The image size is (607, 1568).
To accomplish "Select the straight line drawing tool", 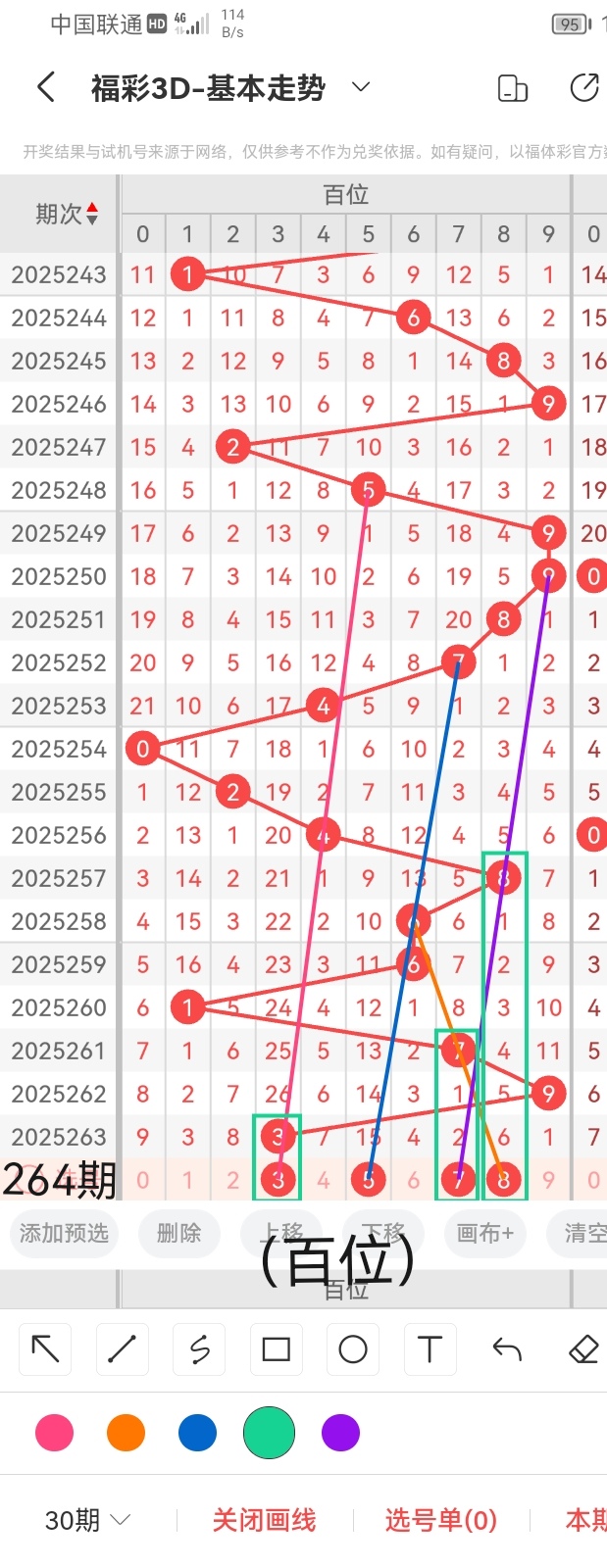I will [x=122, y=1349].
